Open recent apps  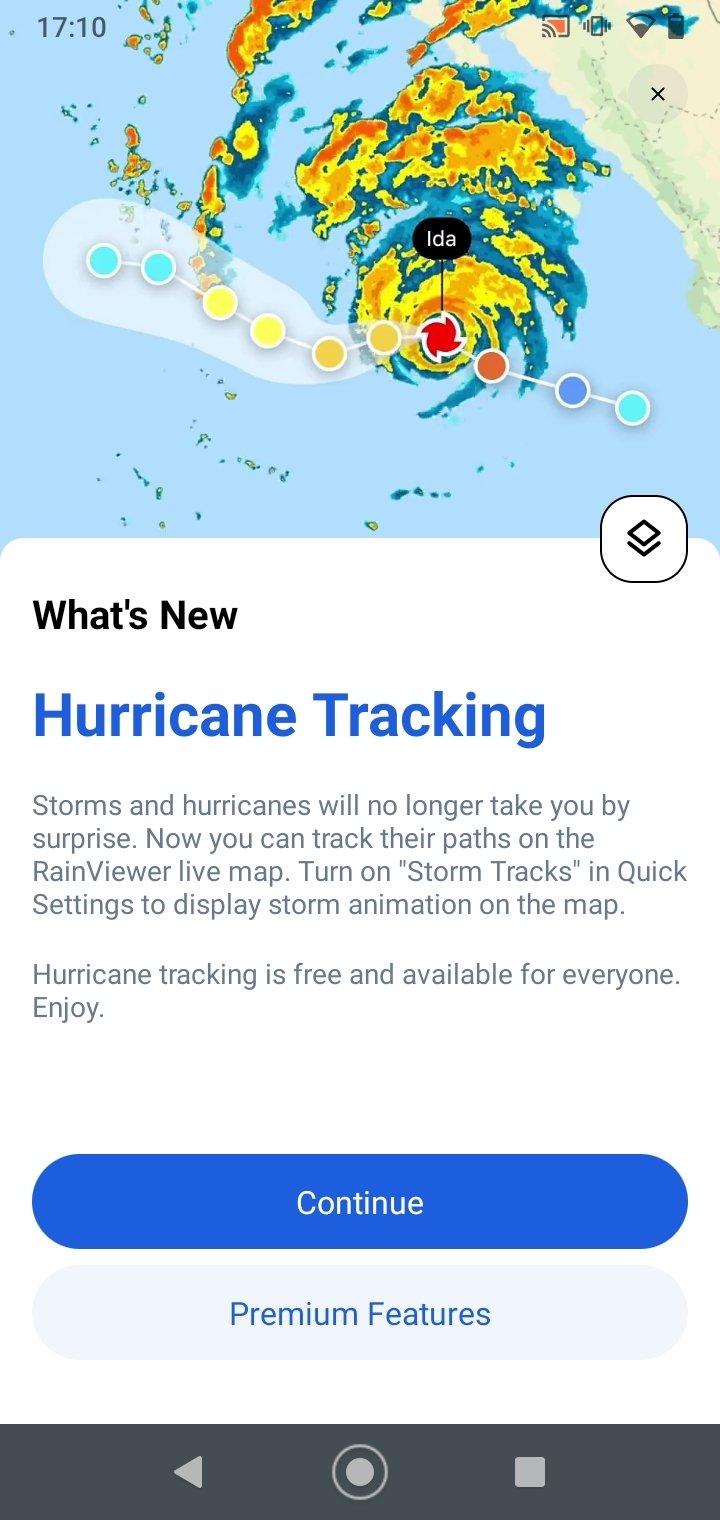click(x=530, y=1472)
